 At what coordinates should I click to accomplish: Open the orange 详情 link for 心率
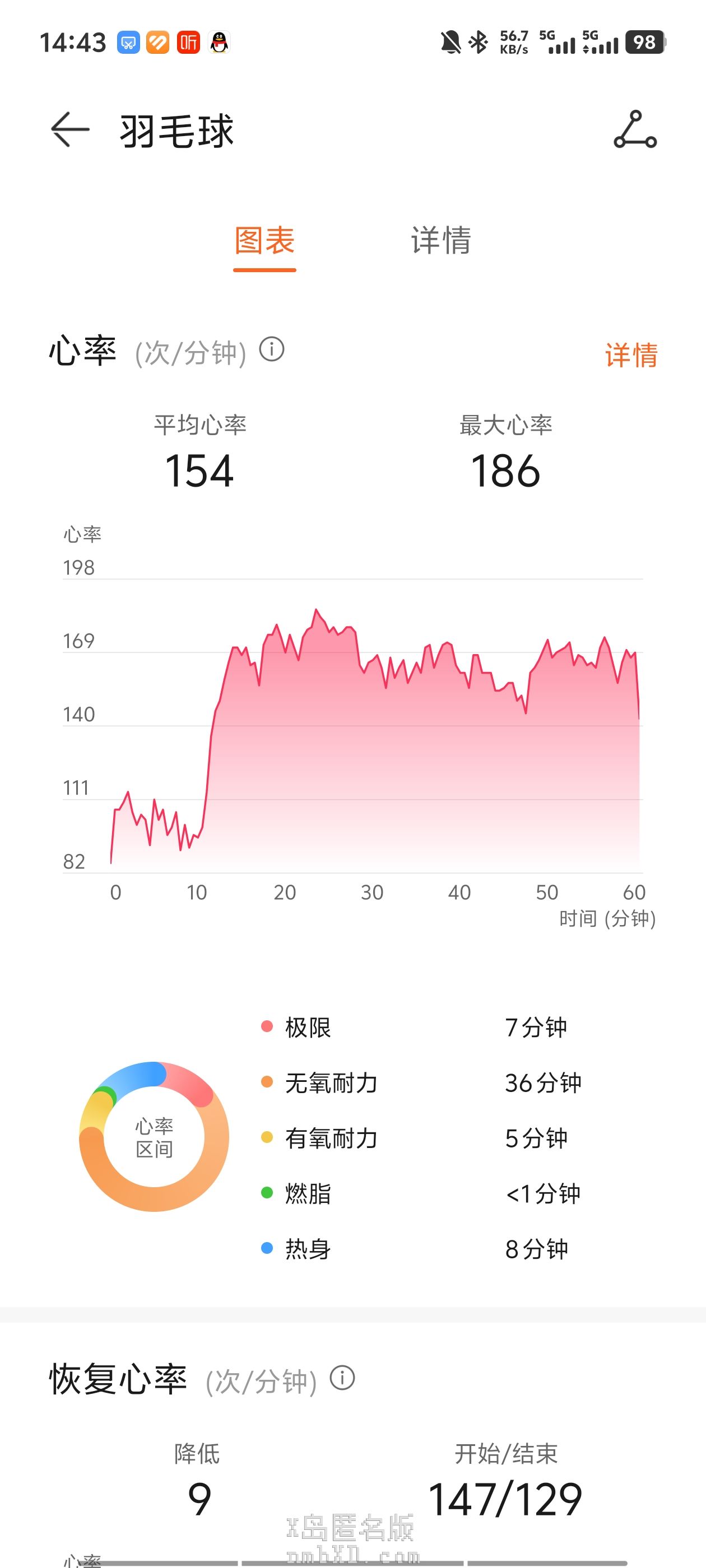pos(631,355)
